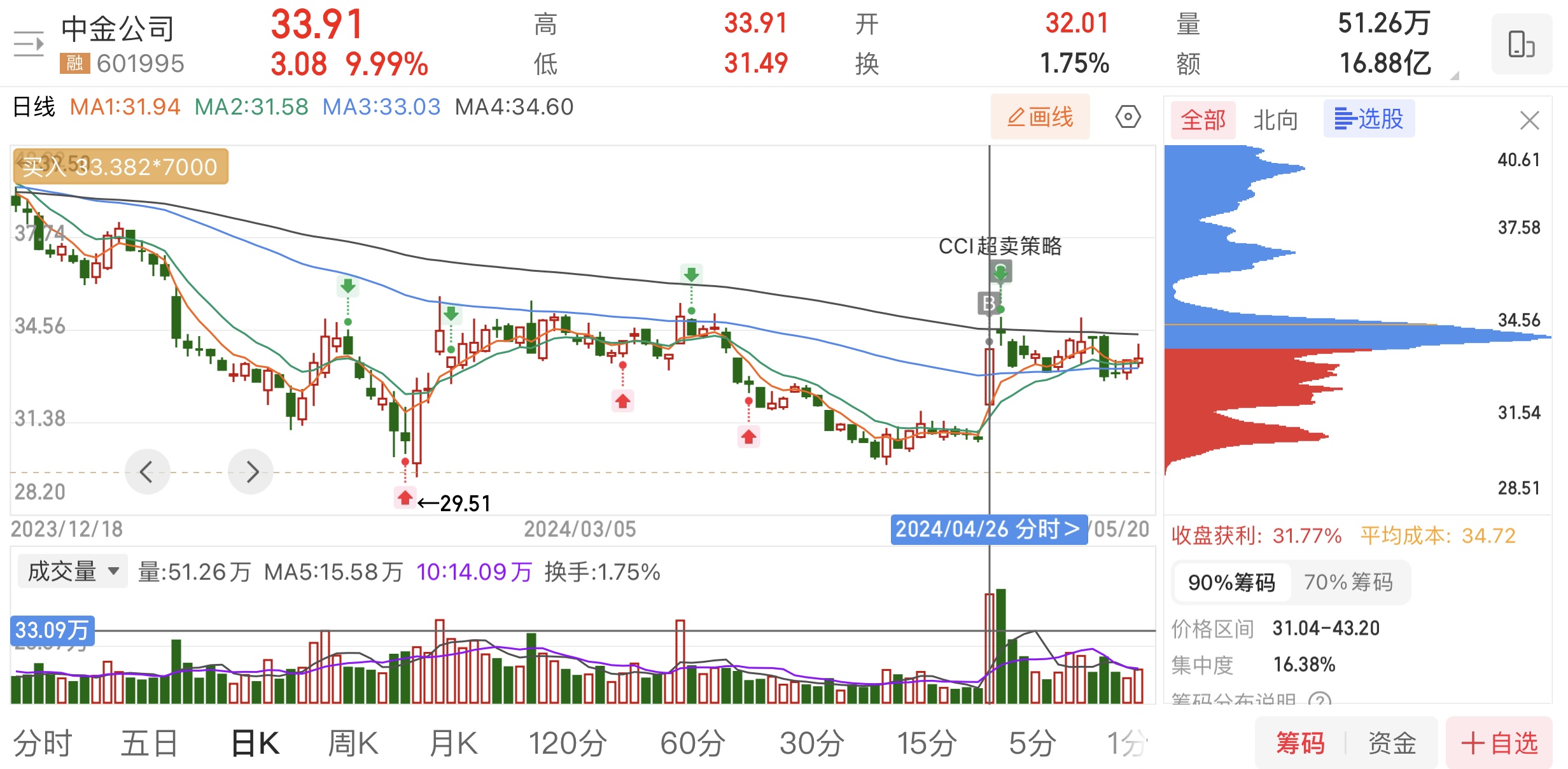This screenshot has height=769, width=1568.
Task: Tap the 画线 draw line button
Action: [1040, 117]
